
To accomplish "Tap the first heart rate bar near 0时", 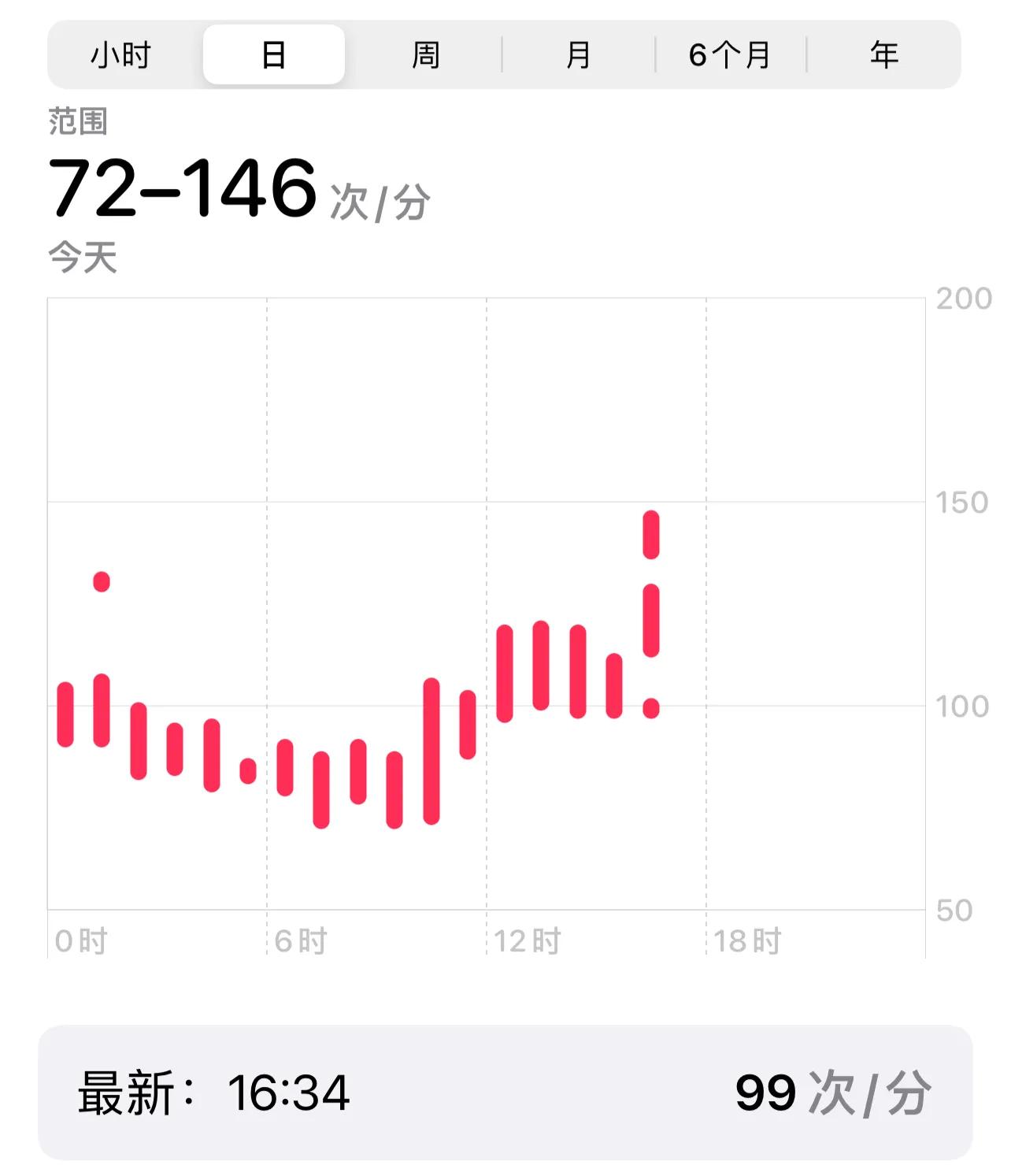I will pyautogui.click(x=65, y=717).
